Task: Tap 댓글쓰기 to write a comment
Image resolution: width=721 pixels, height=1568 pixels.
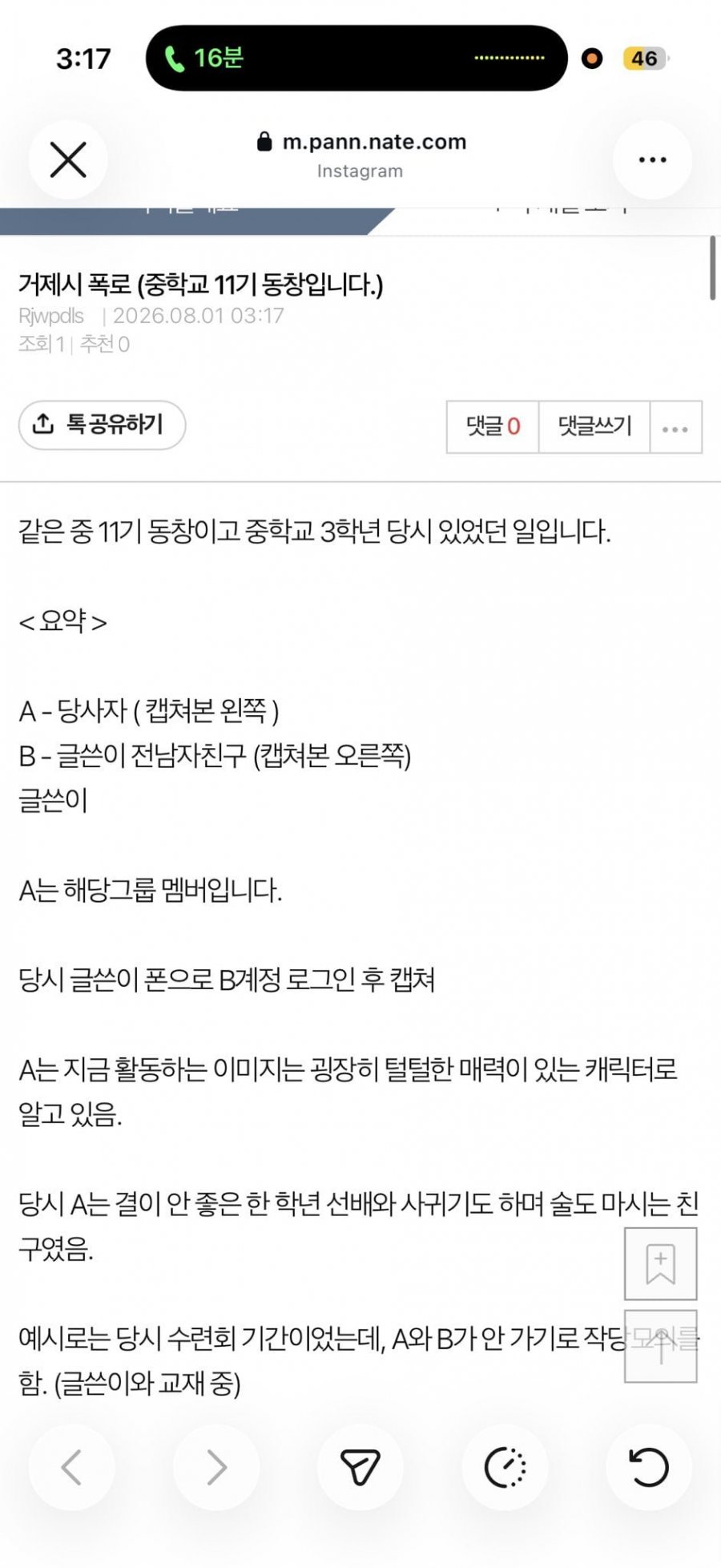Action: [594, 427]
